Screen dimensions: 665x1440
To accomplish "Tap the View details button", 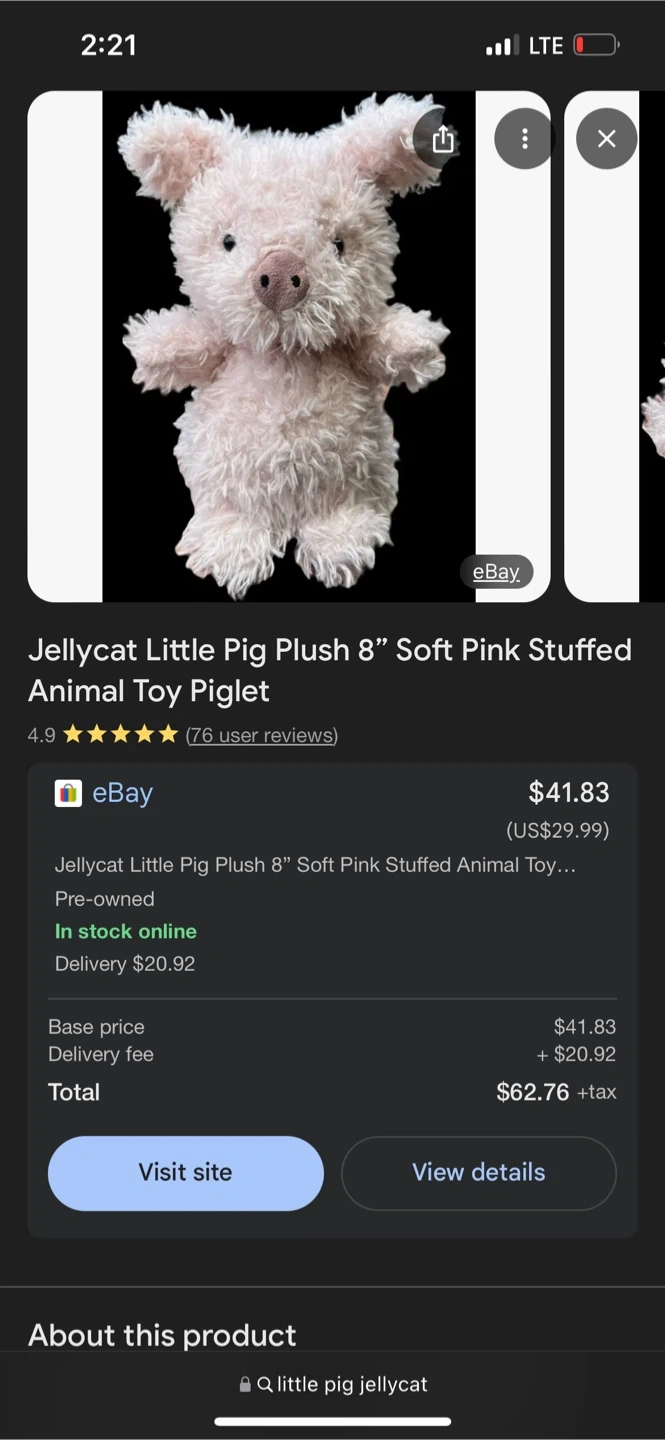I will 478,1173.
